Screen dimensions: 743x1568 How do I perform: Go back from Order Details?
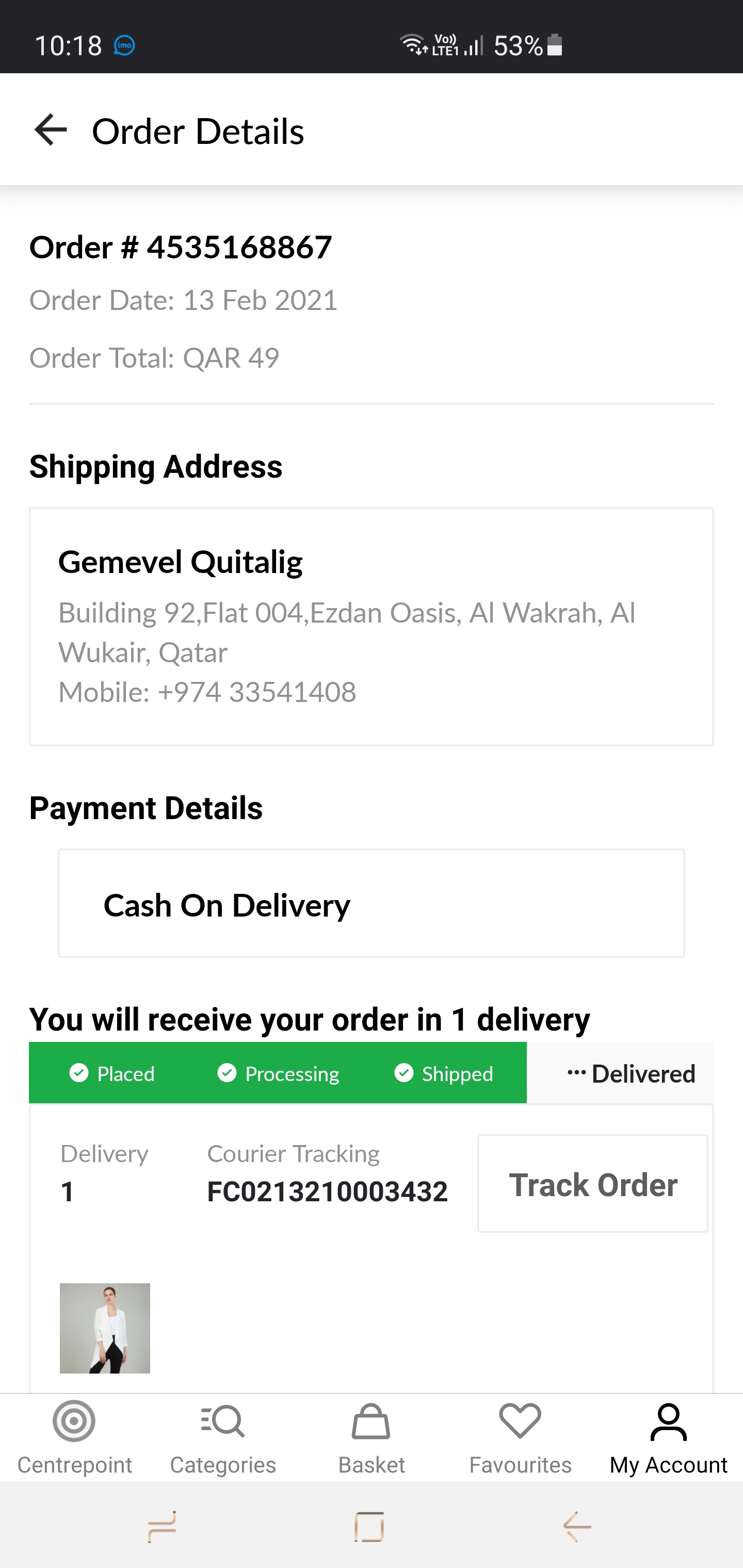pyautogui.click(x=51, y=129)
